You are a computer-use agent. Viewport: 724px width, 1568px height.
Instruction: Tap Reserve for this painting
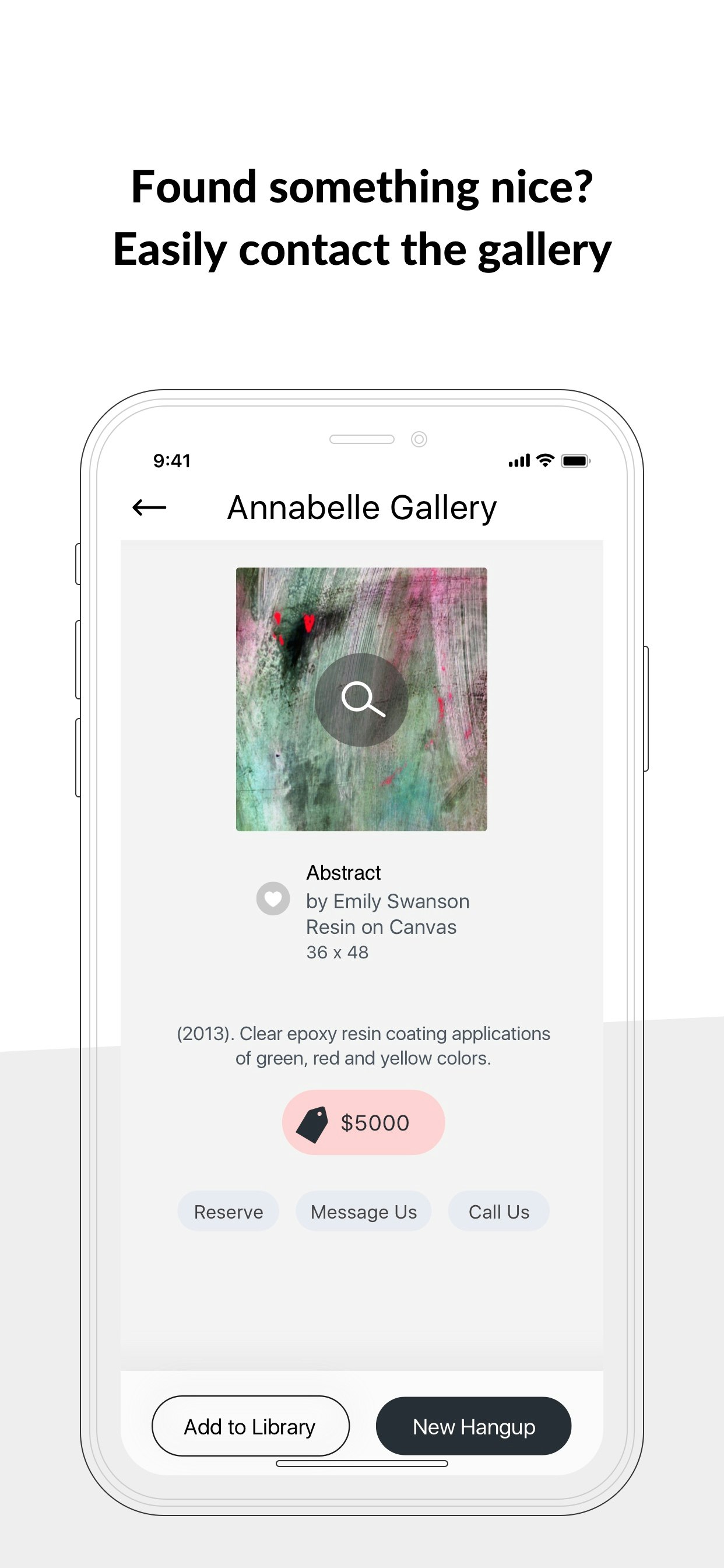coord(227,1212)
